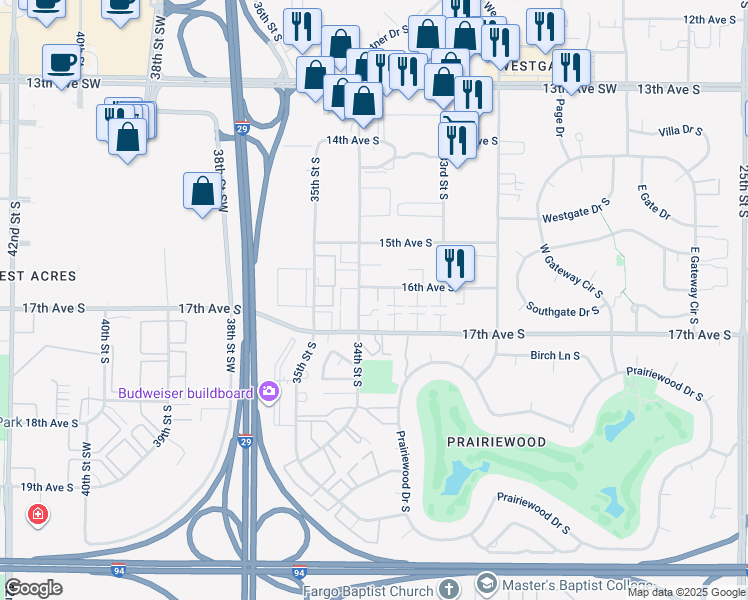
Task: Select the Master's Baptist College marker
Action: pyautogui.click(x=487, y=584)
